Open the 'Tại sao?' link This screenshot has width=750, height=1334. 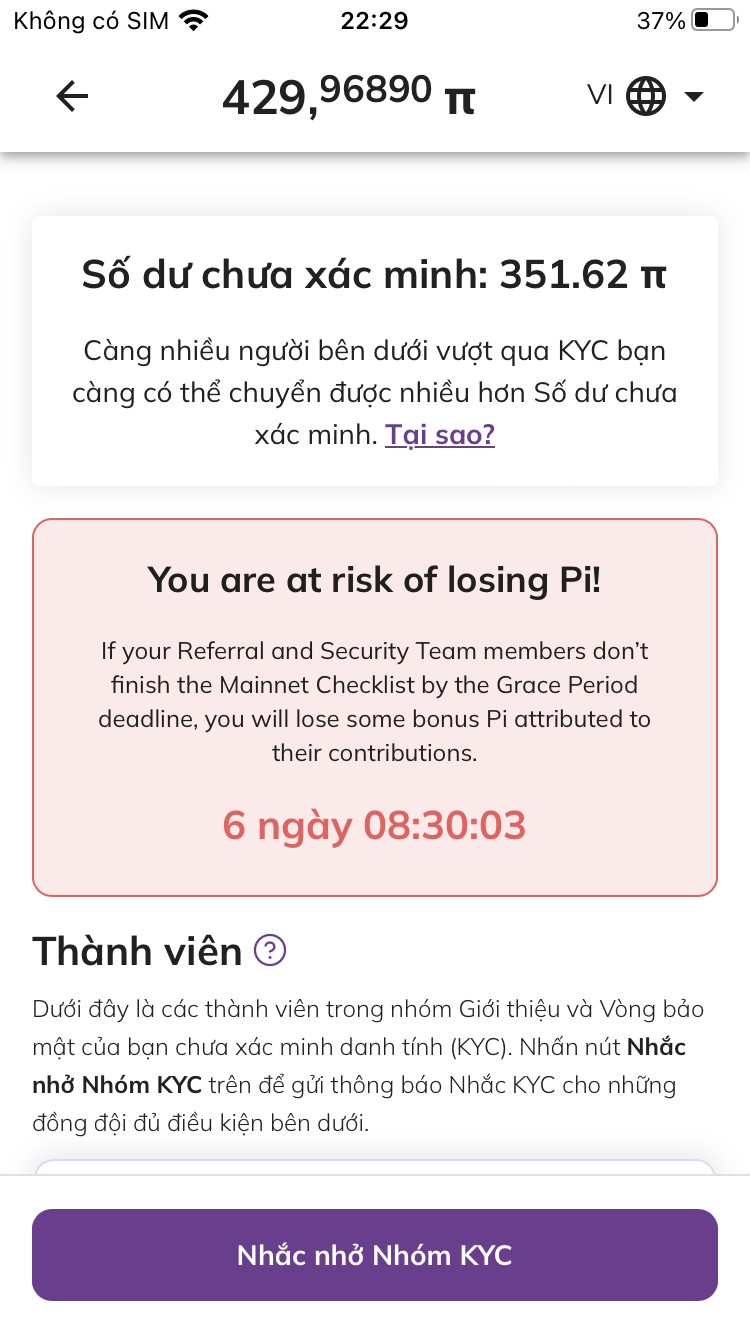(440, 435)
